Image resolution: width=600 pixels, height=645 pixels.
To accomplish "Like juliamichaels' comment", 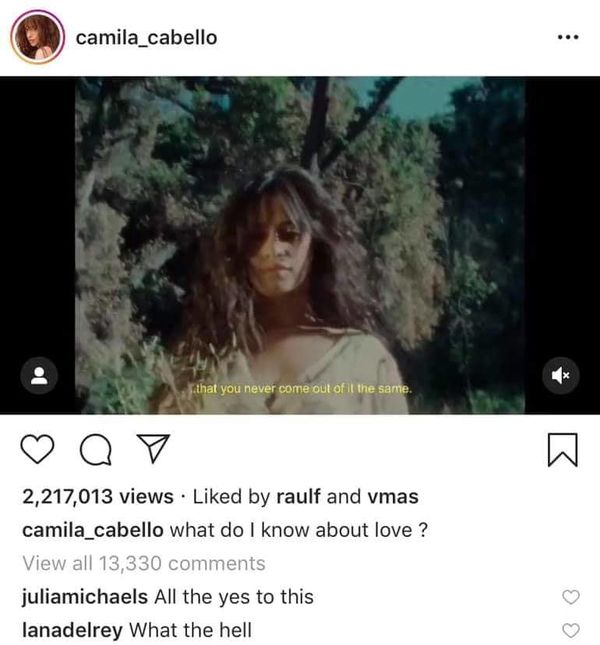I will click(x=571, y=597).
